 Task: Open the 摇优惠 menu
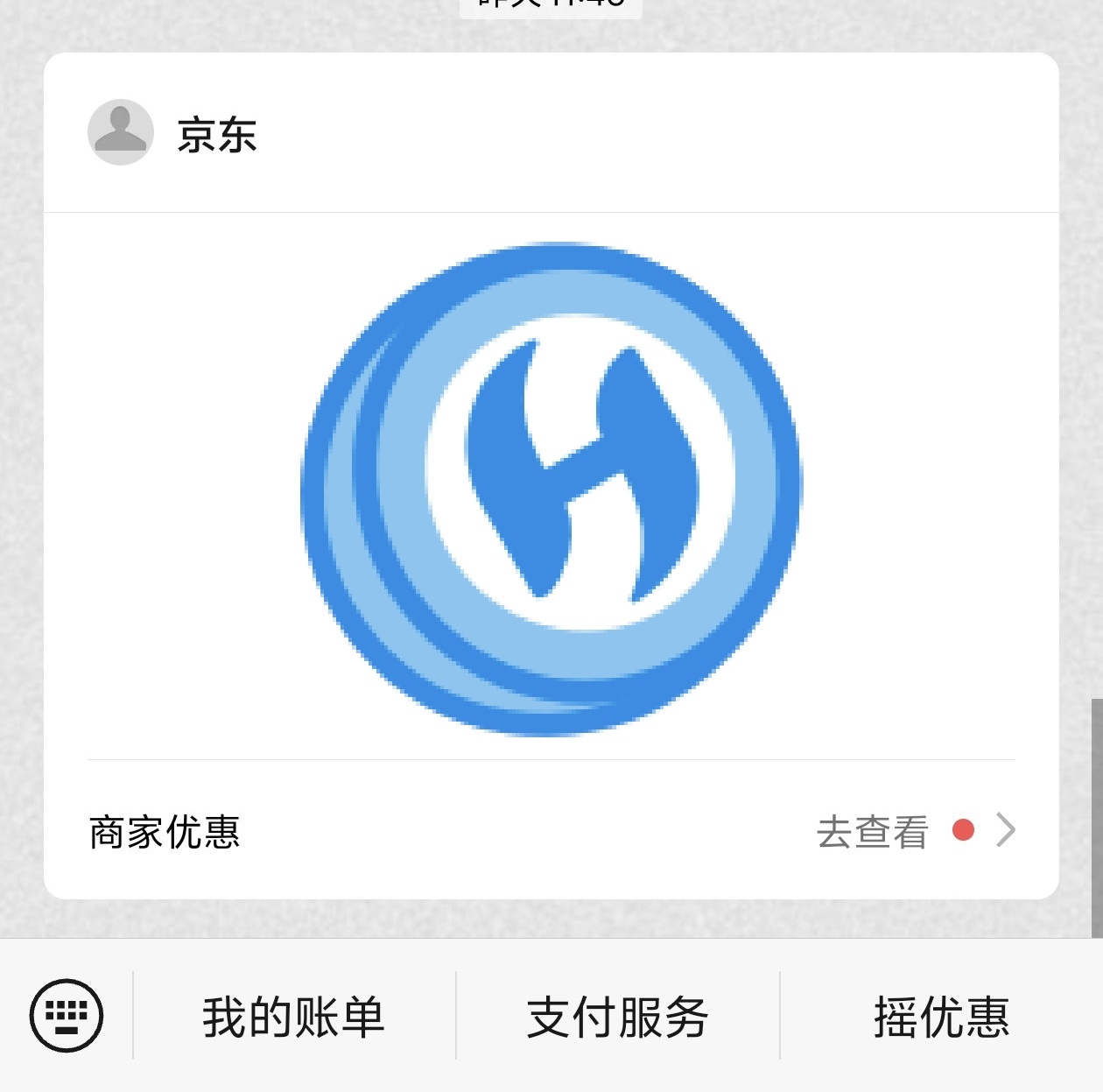[941, 1017]
